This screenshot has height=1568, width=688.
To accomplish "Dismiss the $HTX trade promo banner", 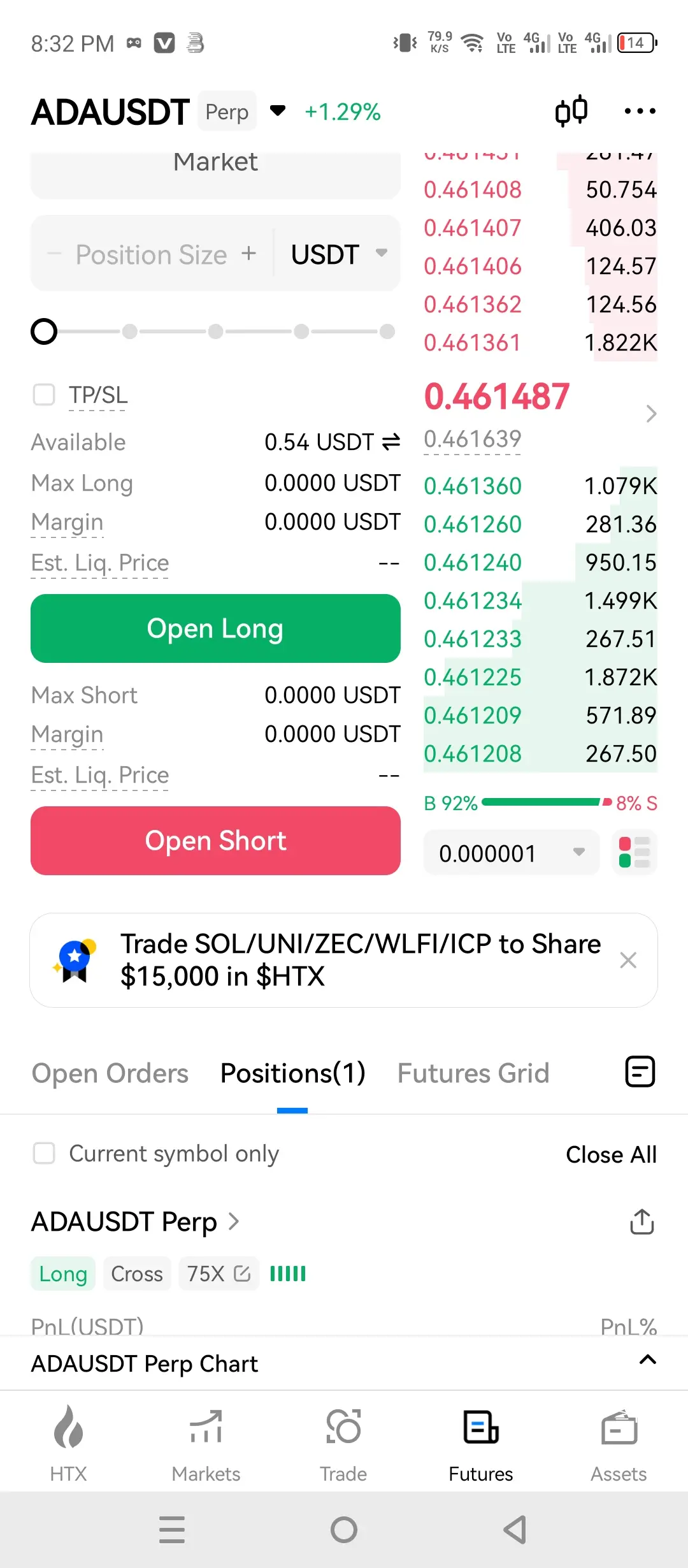I will click(x=628, y=960).
